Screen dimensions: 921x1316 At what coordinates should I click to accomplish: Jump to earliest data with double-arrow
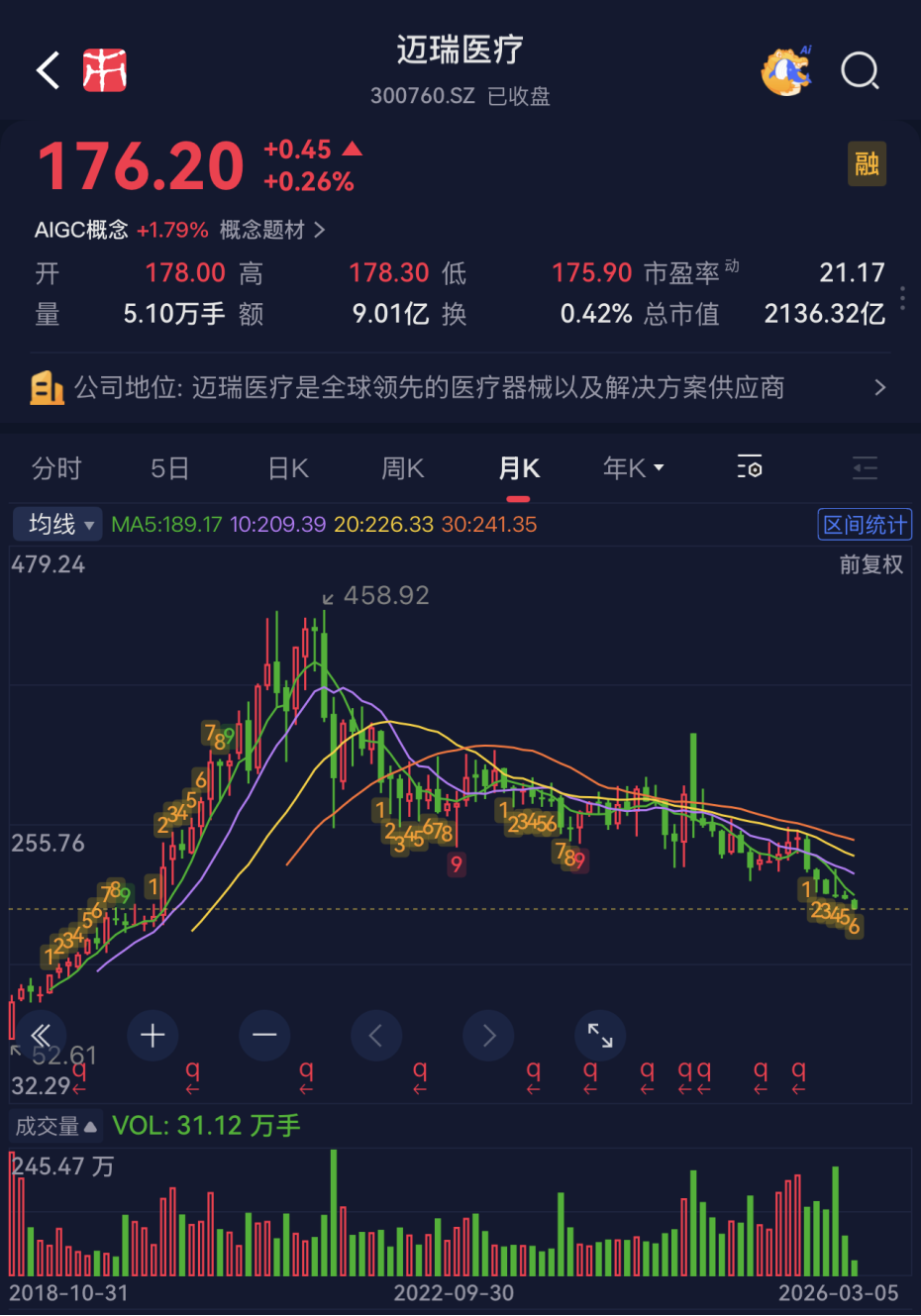tap(41, 1036)
